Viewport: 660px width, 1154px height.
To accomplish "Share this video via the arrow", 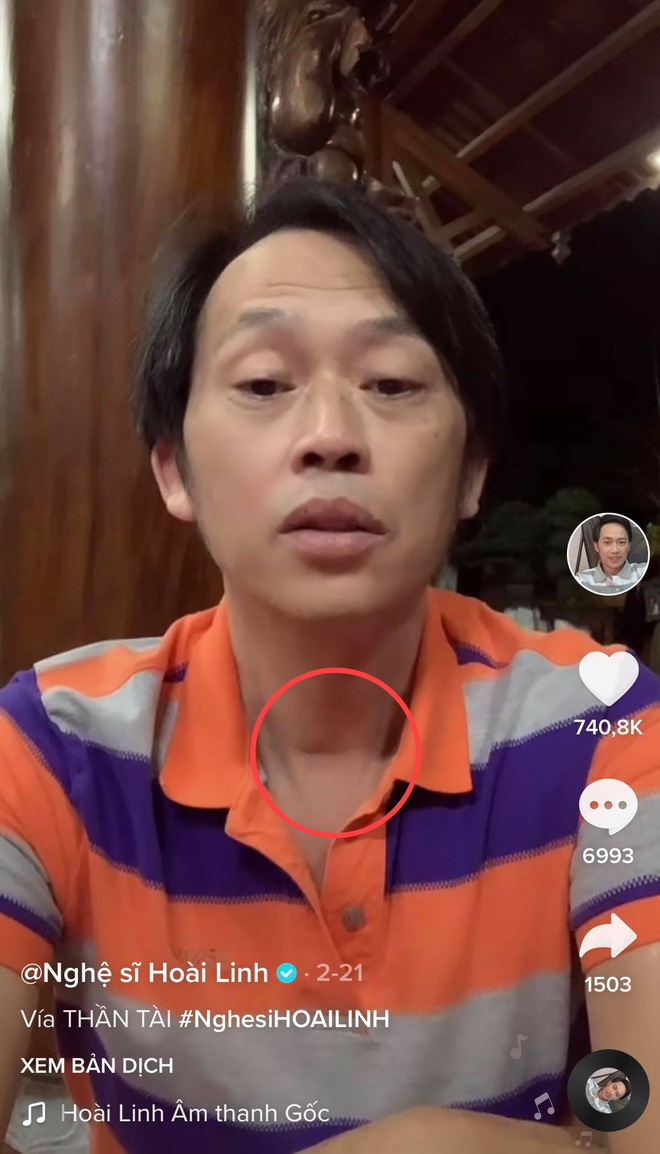I will point(608,937).
